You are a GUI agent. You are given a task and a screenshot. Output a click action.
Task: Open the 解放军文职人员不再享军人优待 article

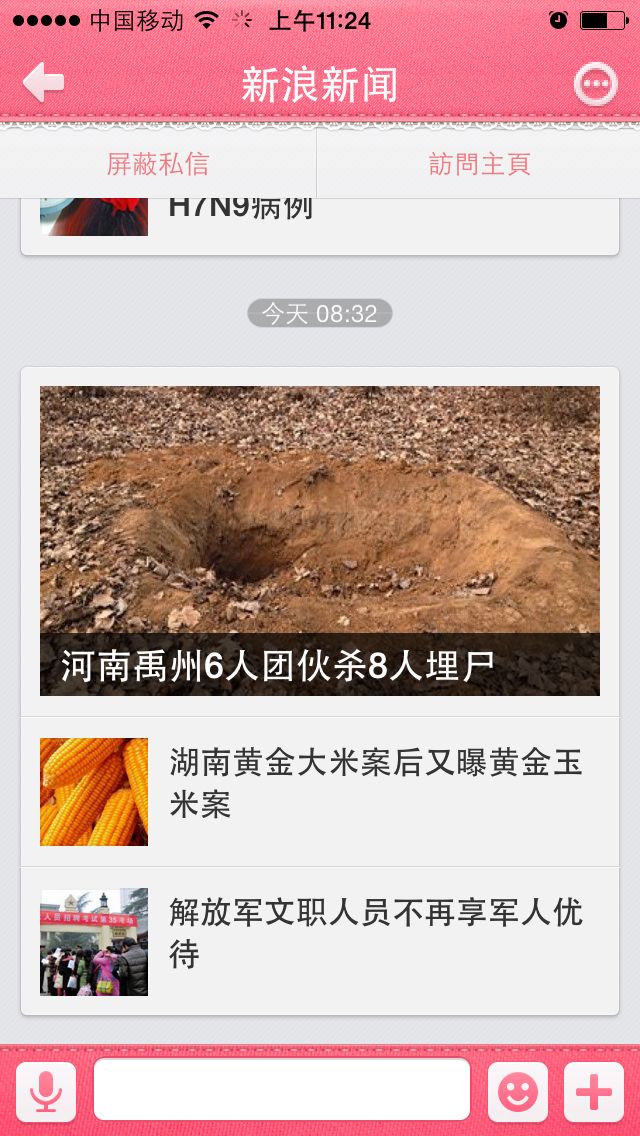320,941
